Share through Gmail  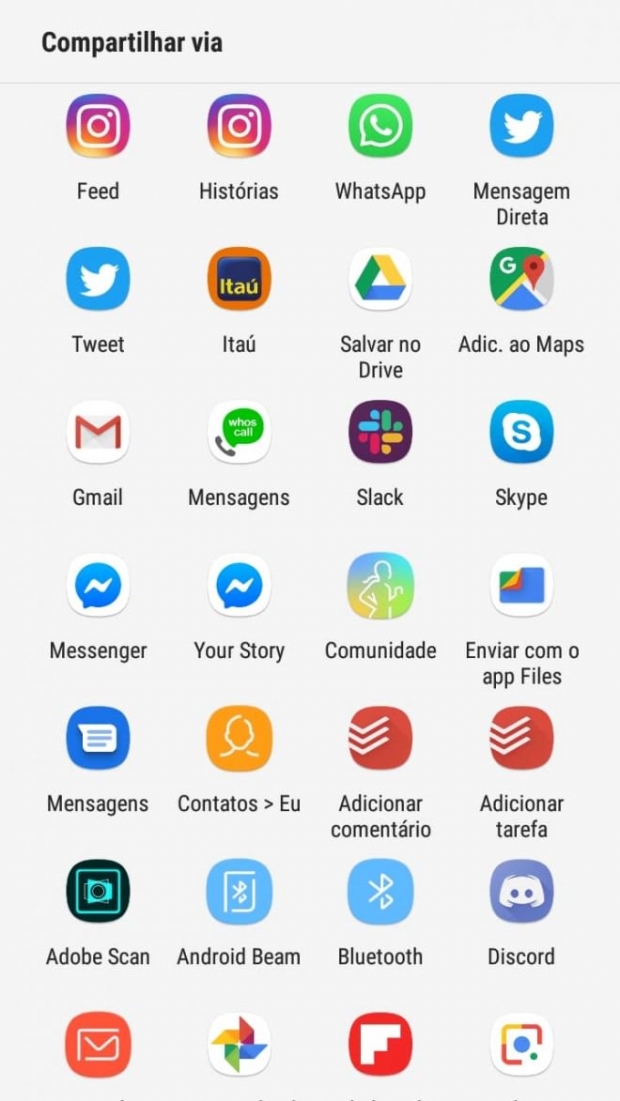tap(98, 433)
